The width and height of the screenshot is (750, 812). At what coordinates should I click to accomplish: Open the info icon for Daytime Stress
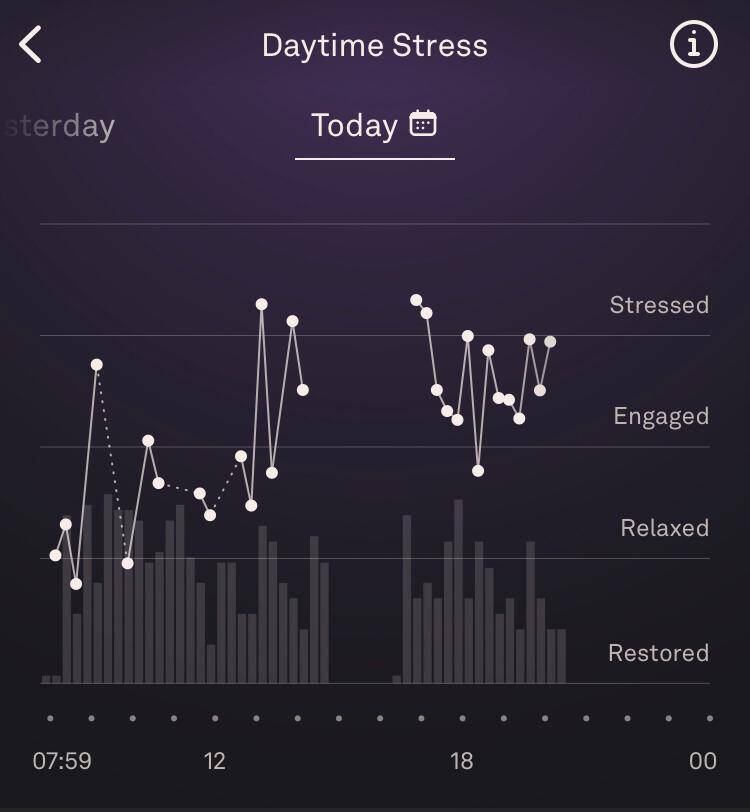pos(693,45)
